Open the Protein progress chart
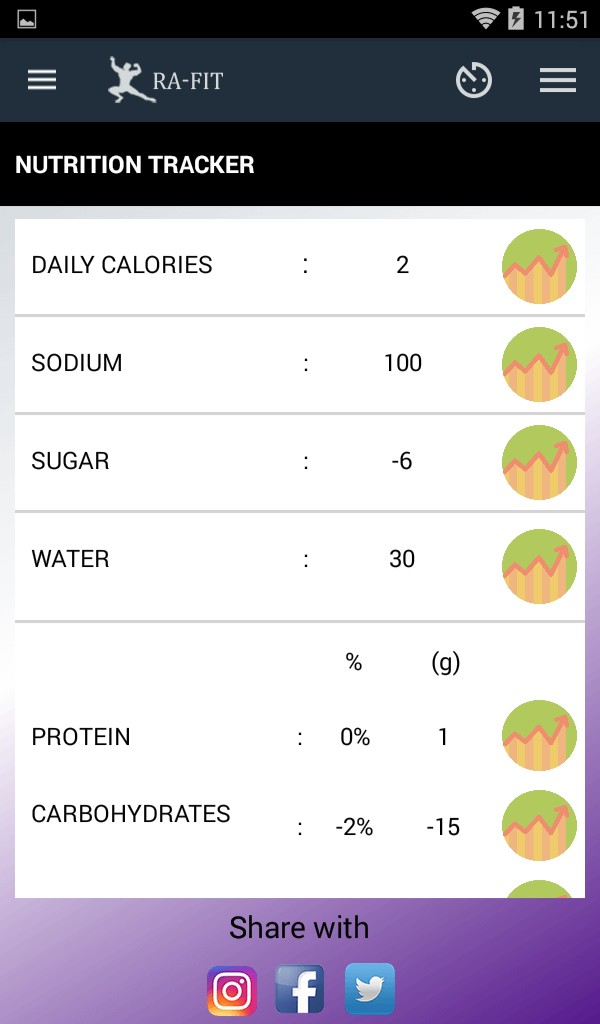Screen dimensions: 600x1024 tap(539, 736)
